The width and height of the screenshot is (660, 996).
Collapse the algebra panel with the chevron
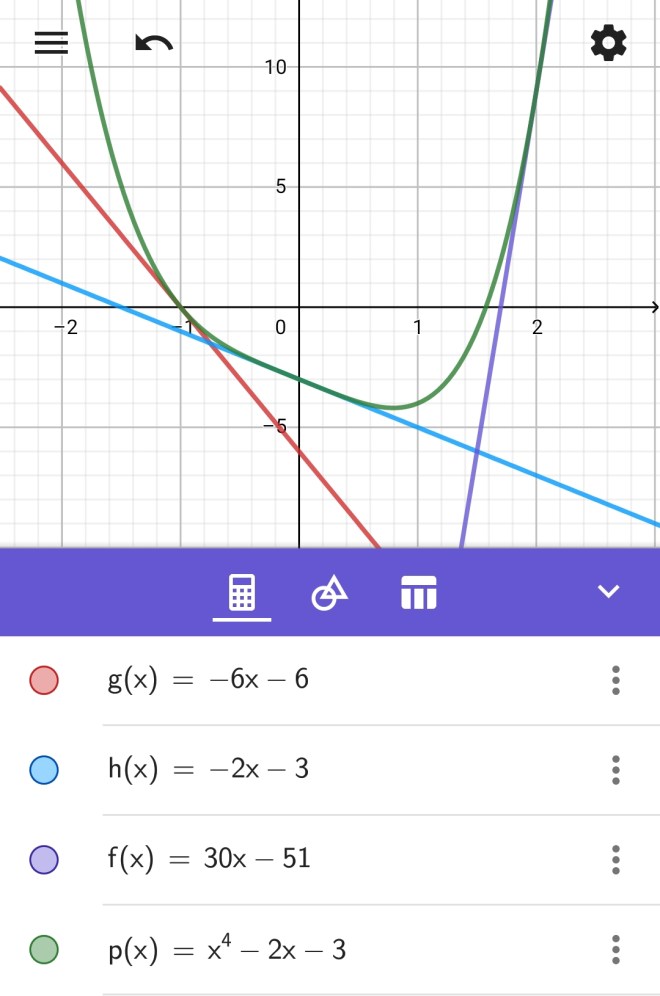(x=608, y=592)
